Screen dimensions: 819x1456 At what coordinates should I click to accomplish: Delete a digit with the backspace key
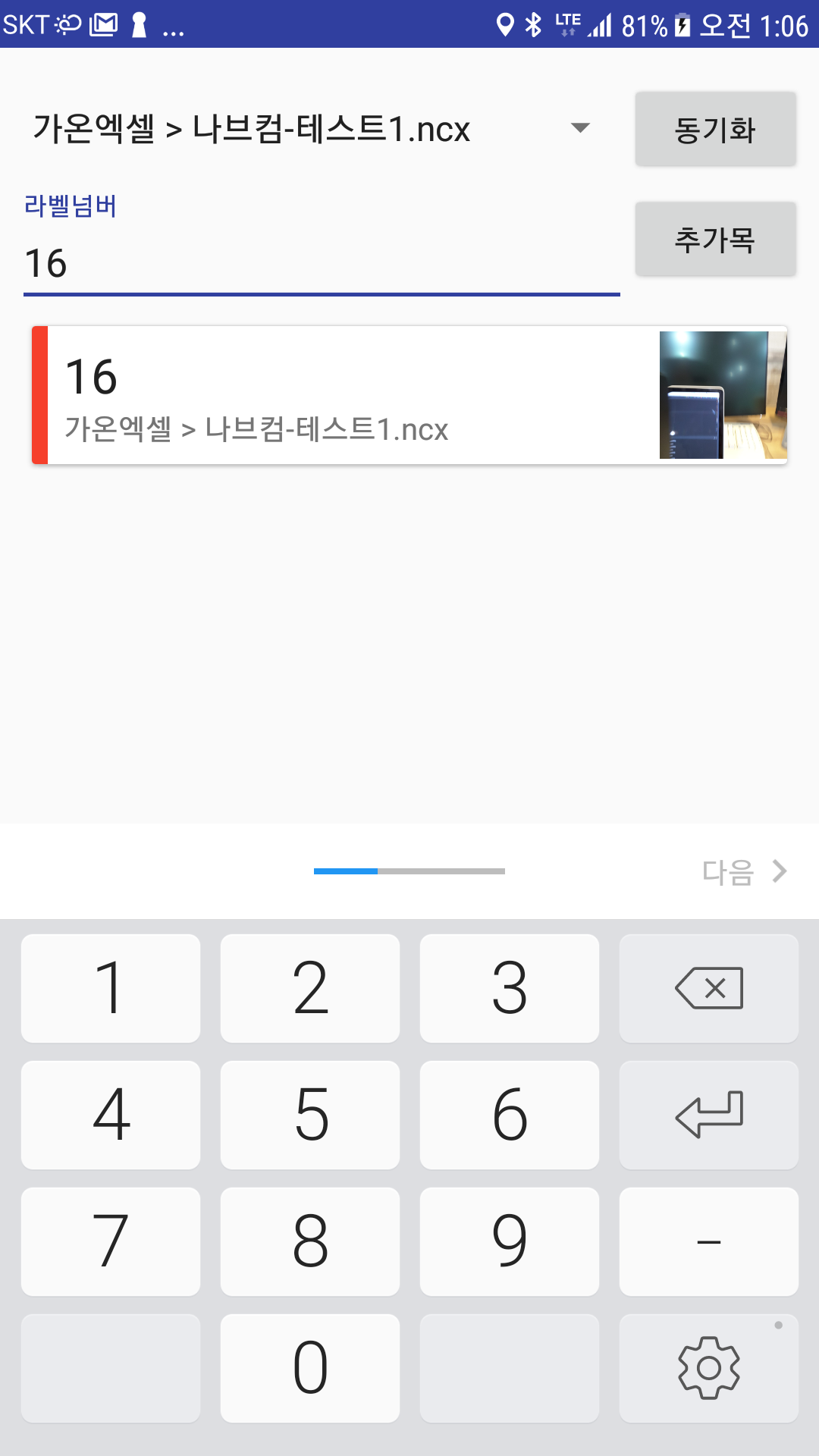pyautogui.click(x=708, y=988)
